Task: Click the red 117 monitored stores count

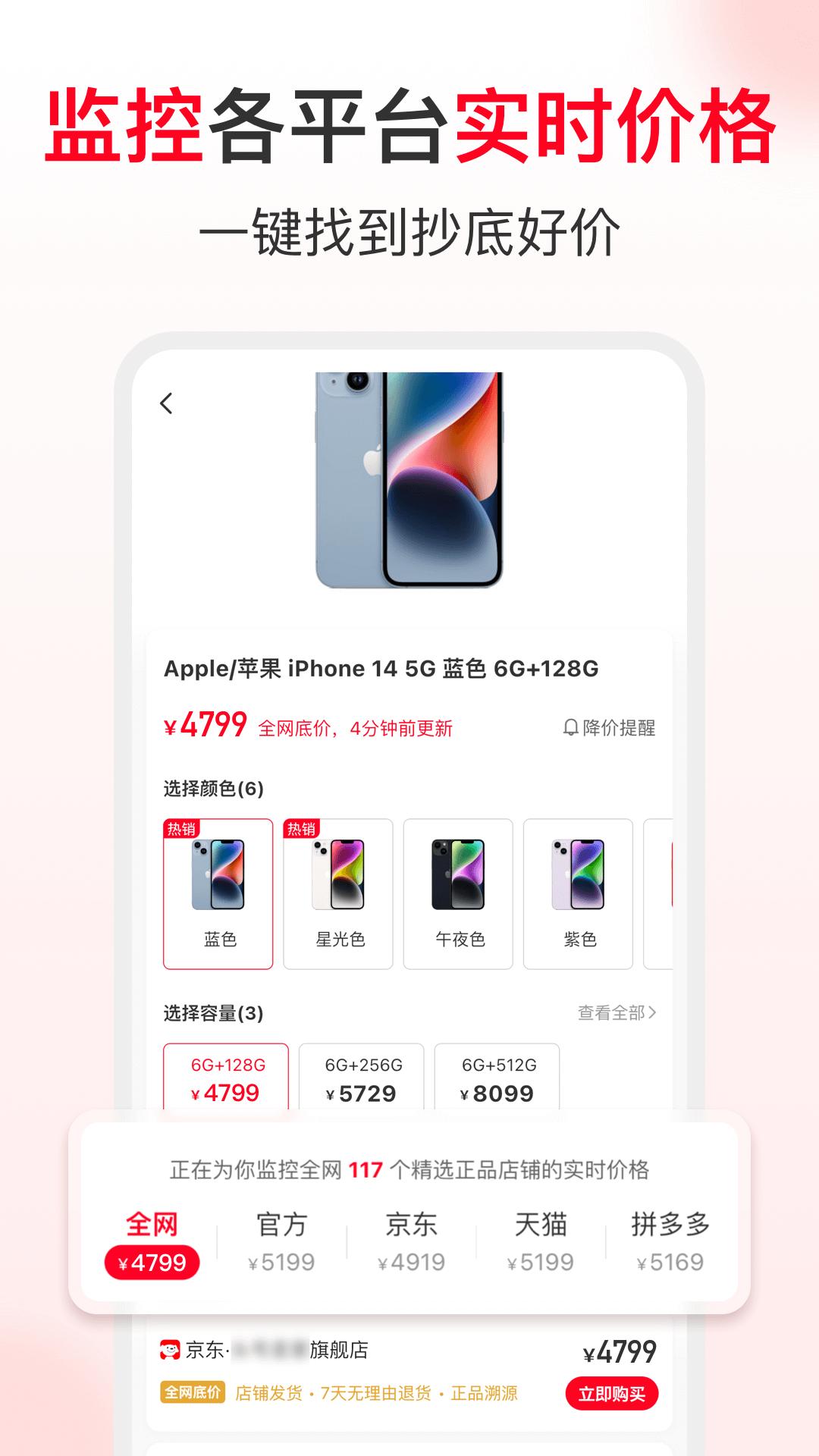Action: coord(368,1167)
